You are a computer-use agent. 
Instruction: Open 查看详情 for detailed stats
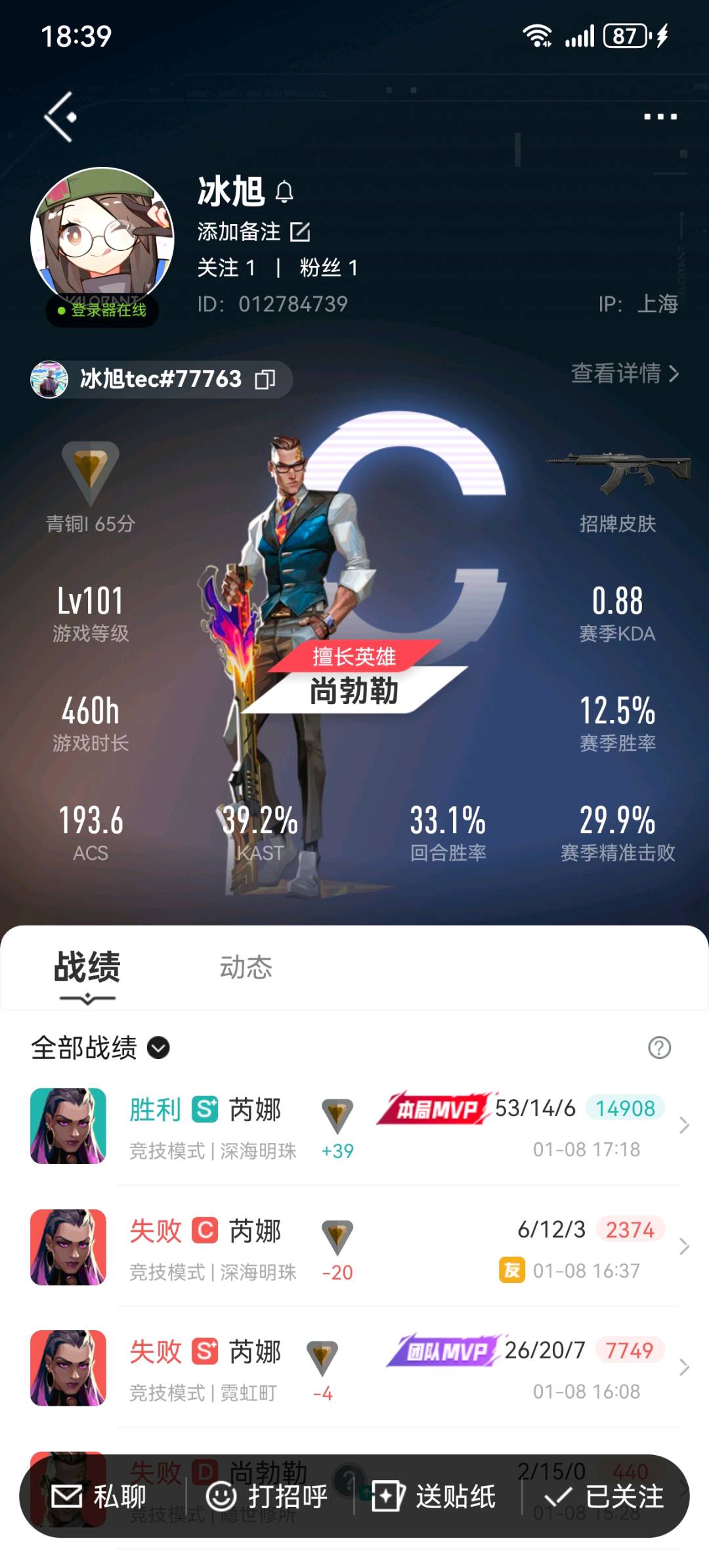coord(624,373)
